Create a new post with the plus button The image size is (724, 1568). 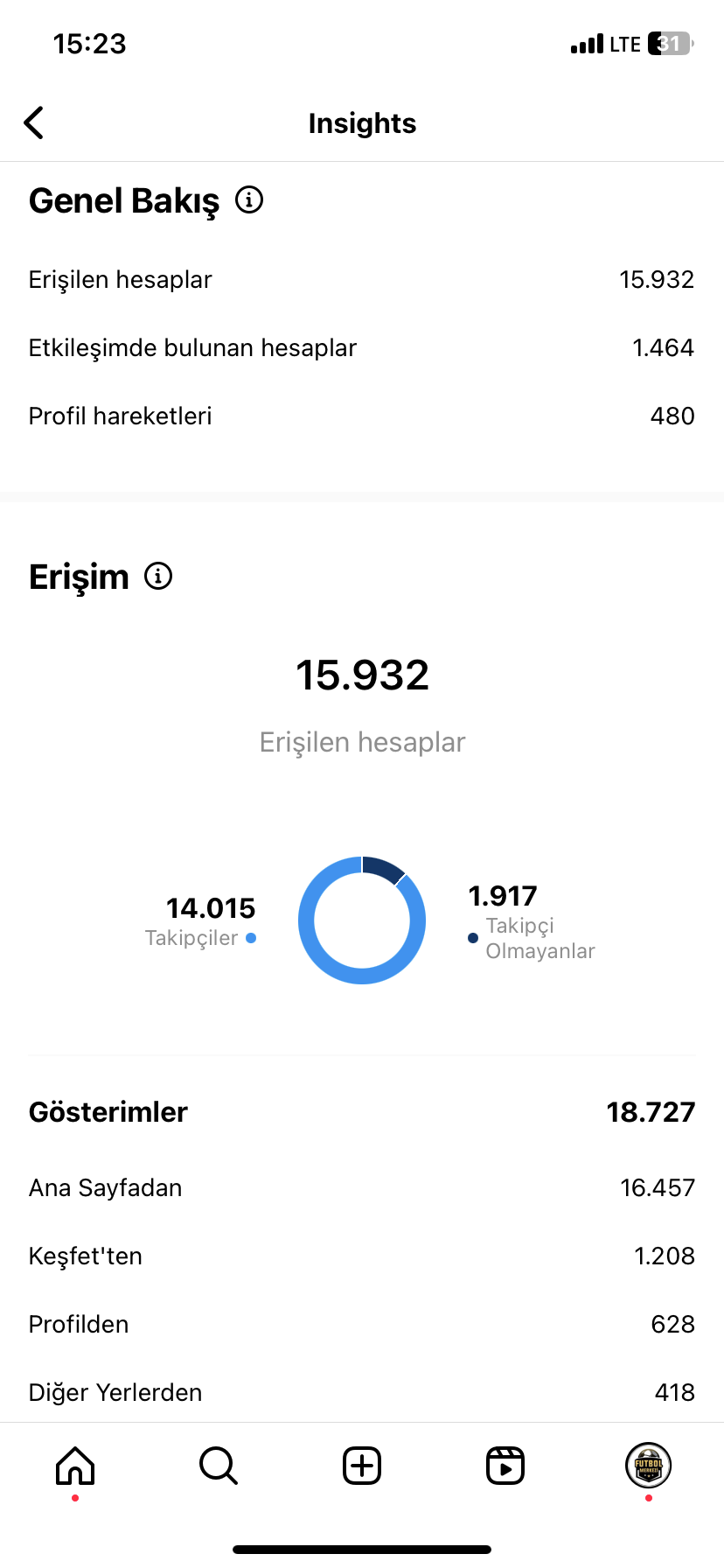pyautogui.click(x=362, y=1466)
